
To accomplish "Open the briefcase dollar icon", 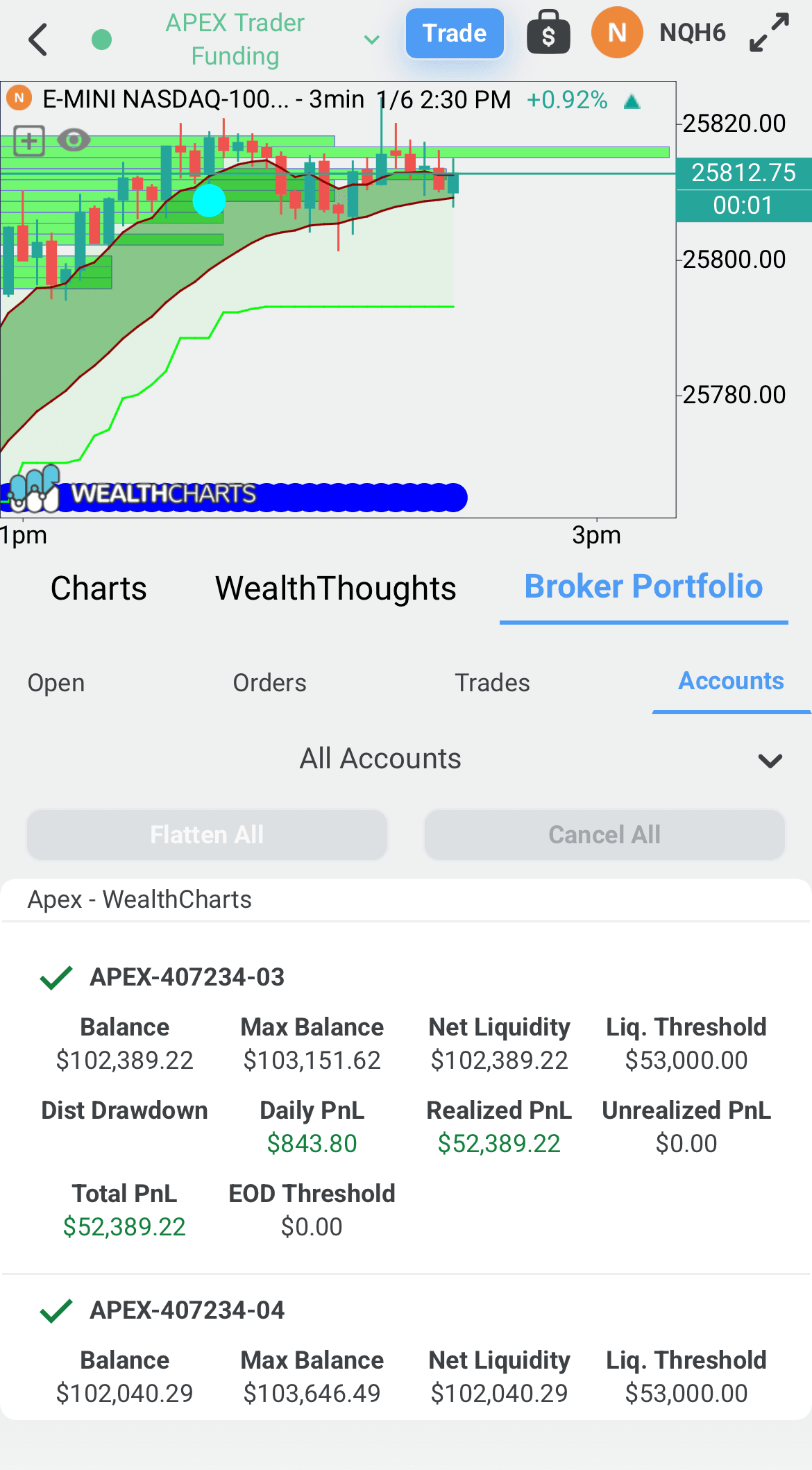I will click(x=548, y=33).
